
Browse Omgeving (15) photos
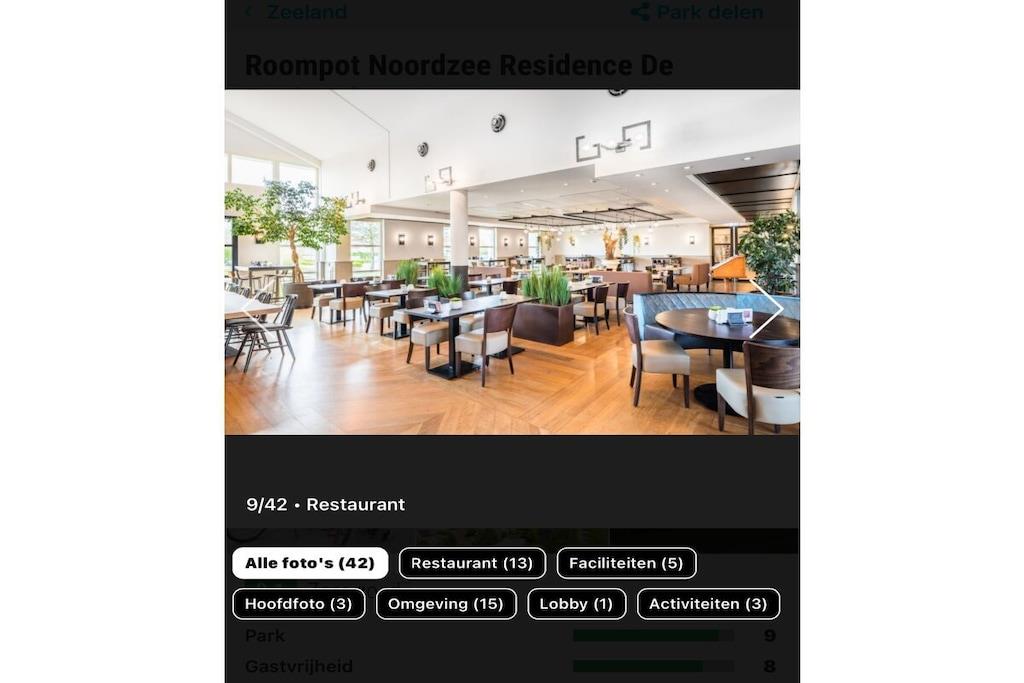[446, 604]
